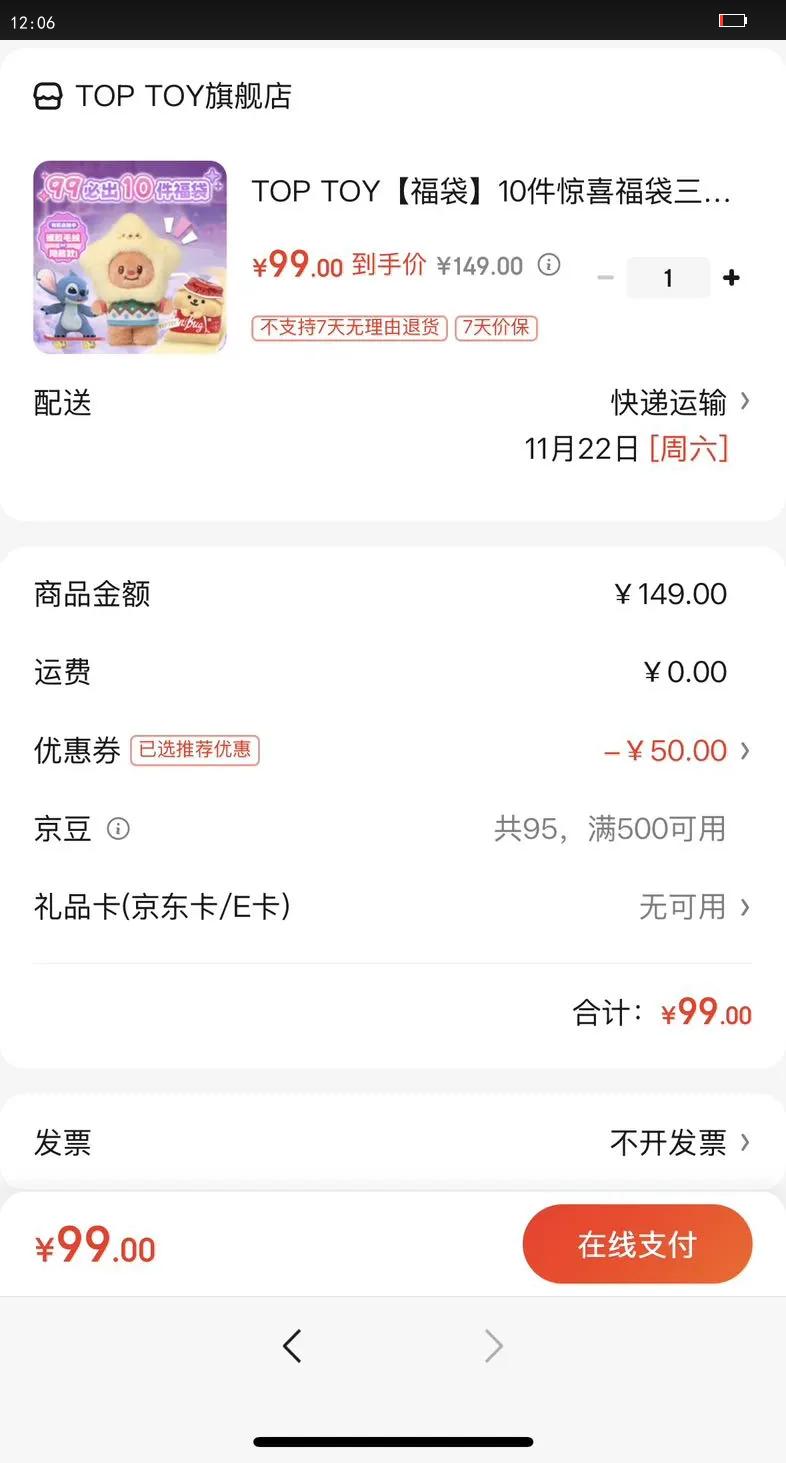Screen dimensions: 786x1463
Task: Increase the item quantity with plus
Action: [x=731, y=278]
